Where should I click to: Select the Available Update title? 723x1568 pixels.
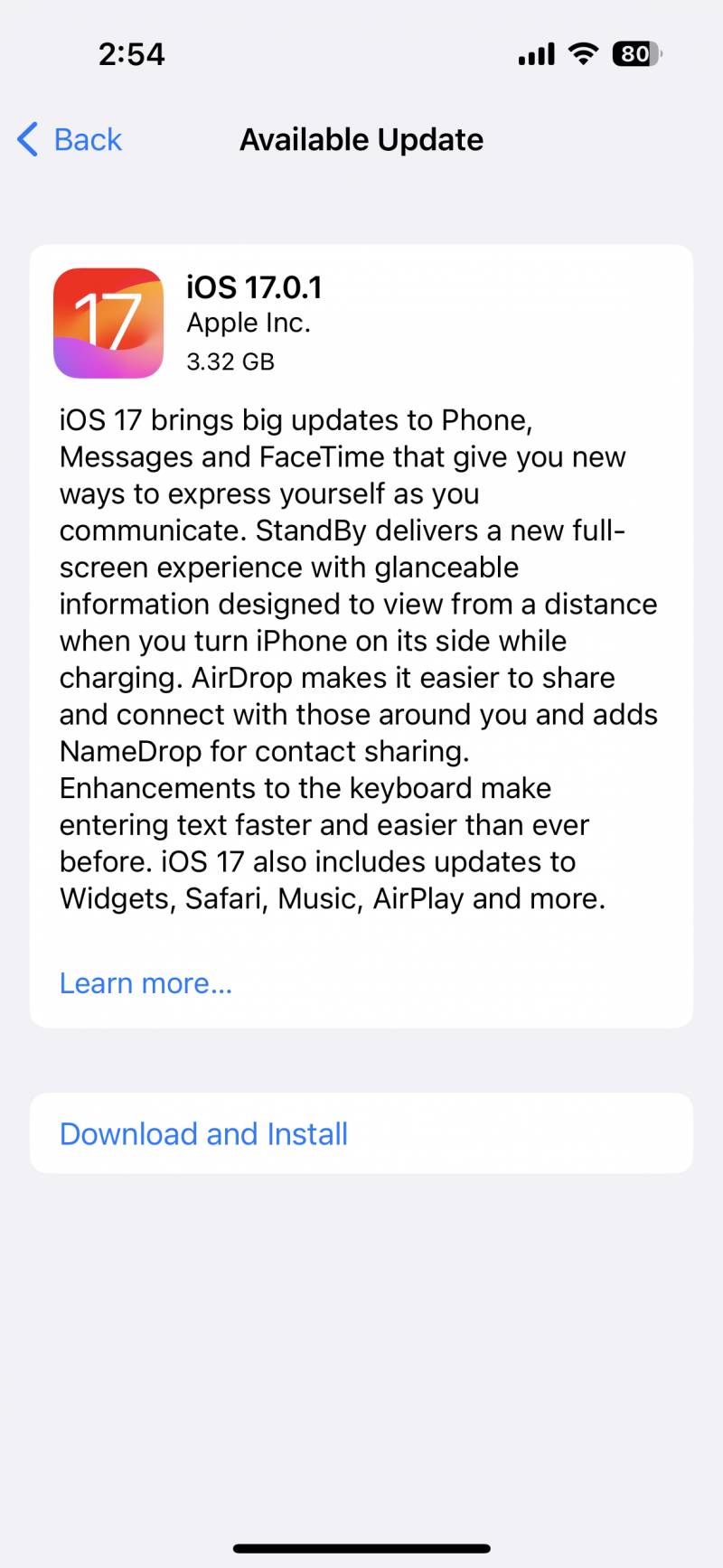tap(361, 139)
